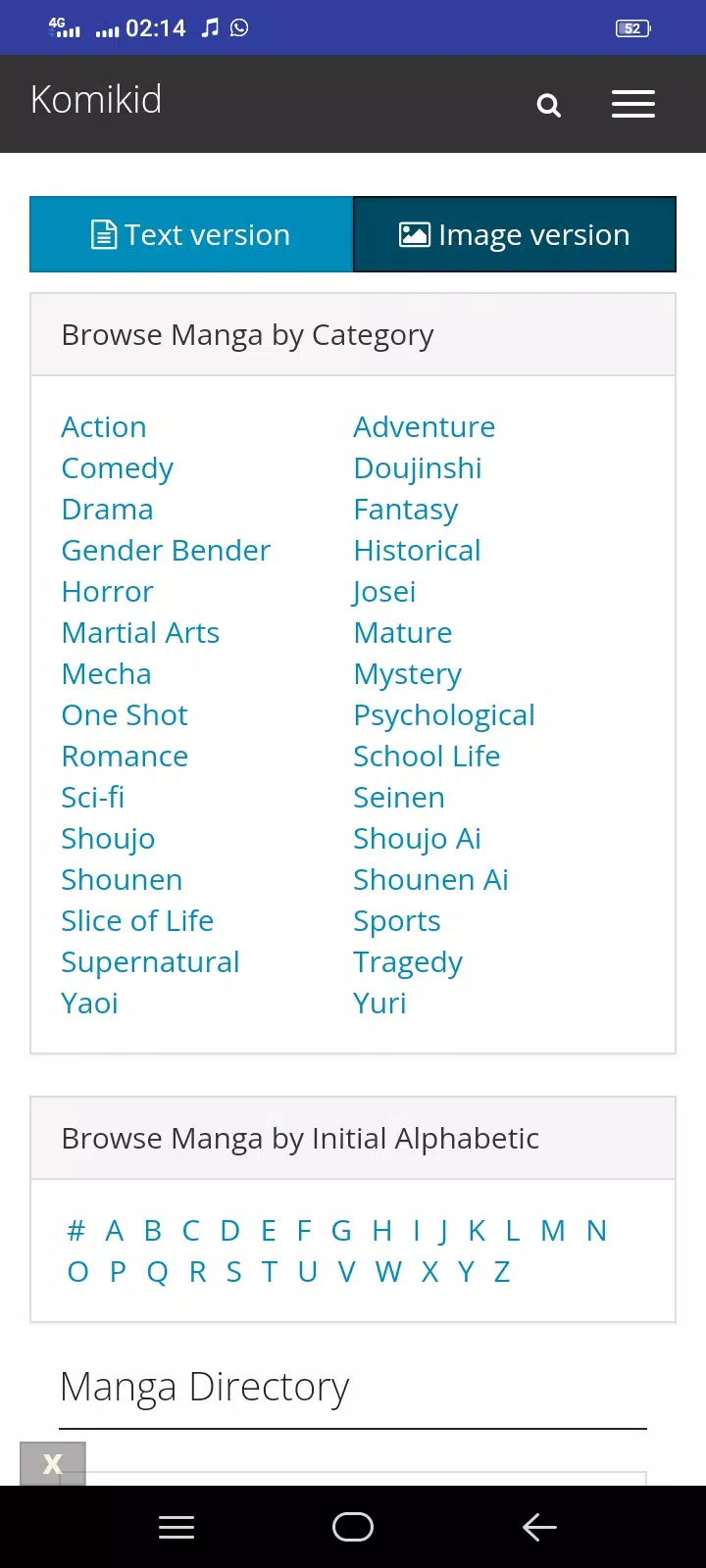Browse Fantasy manga
This screenshot has width=706, height=1568.
(x=405, y=510)
